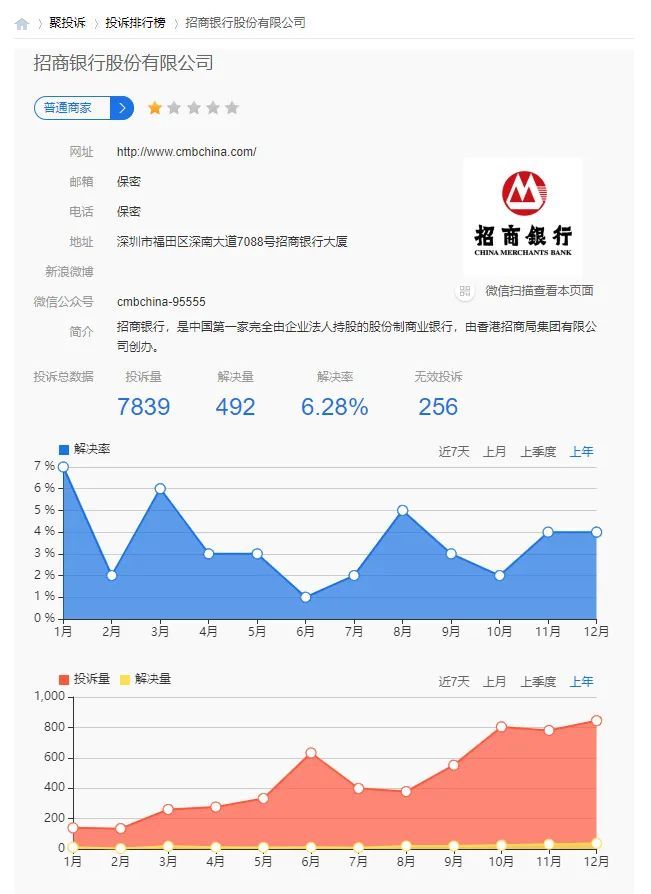This screenshot has height=894, width=651.
Task: Tap the 普通商家 badge button
Action: [x=84, y=108]
